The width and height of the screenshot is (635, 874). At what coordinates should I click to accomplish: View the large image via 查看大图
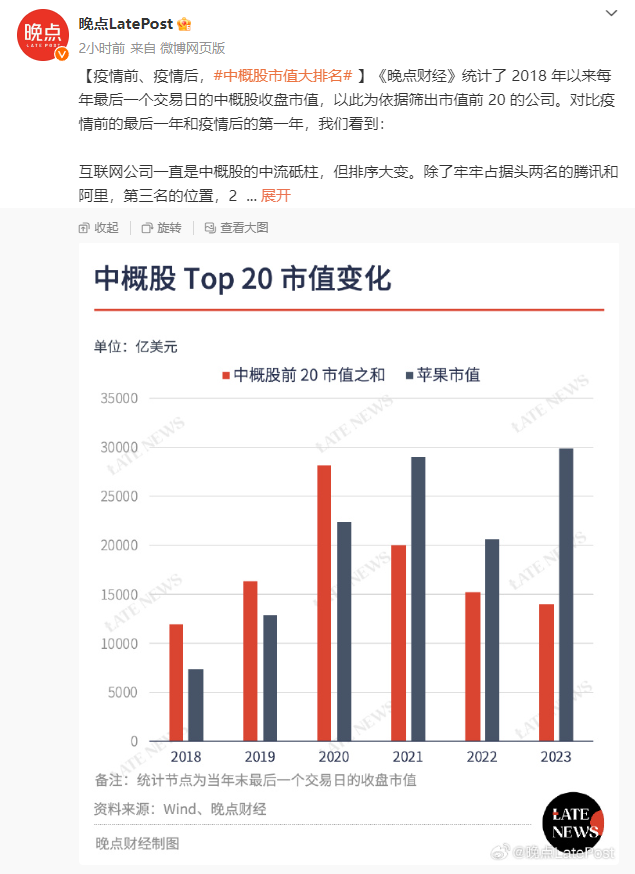[x=236, y=228]
